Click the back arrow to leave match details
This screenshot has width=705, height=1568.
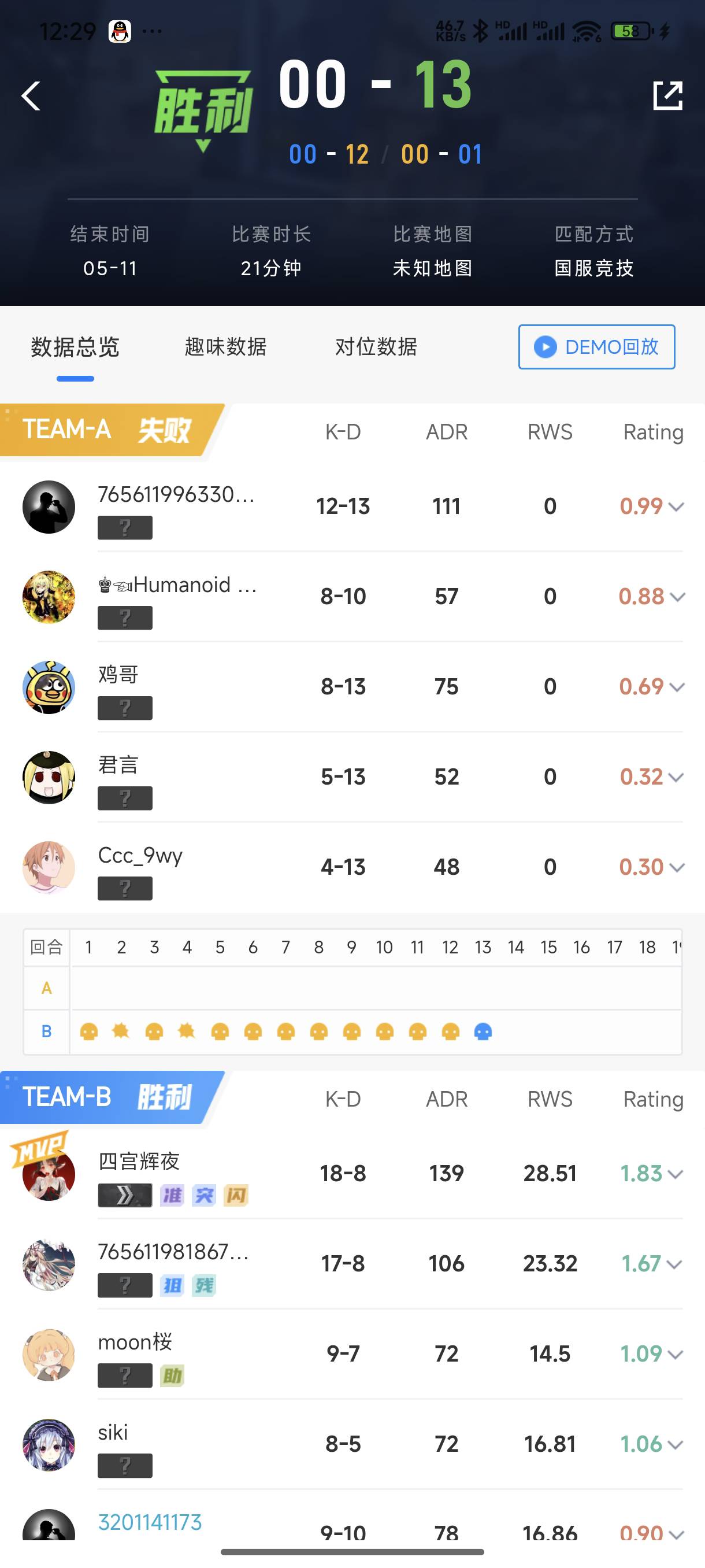pos(30,96)
